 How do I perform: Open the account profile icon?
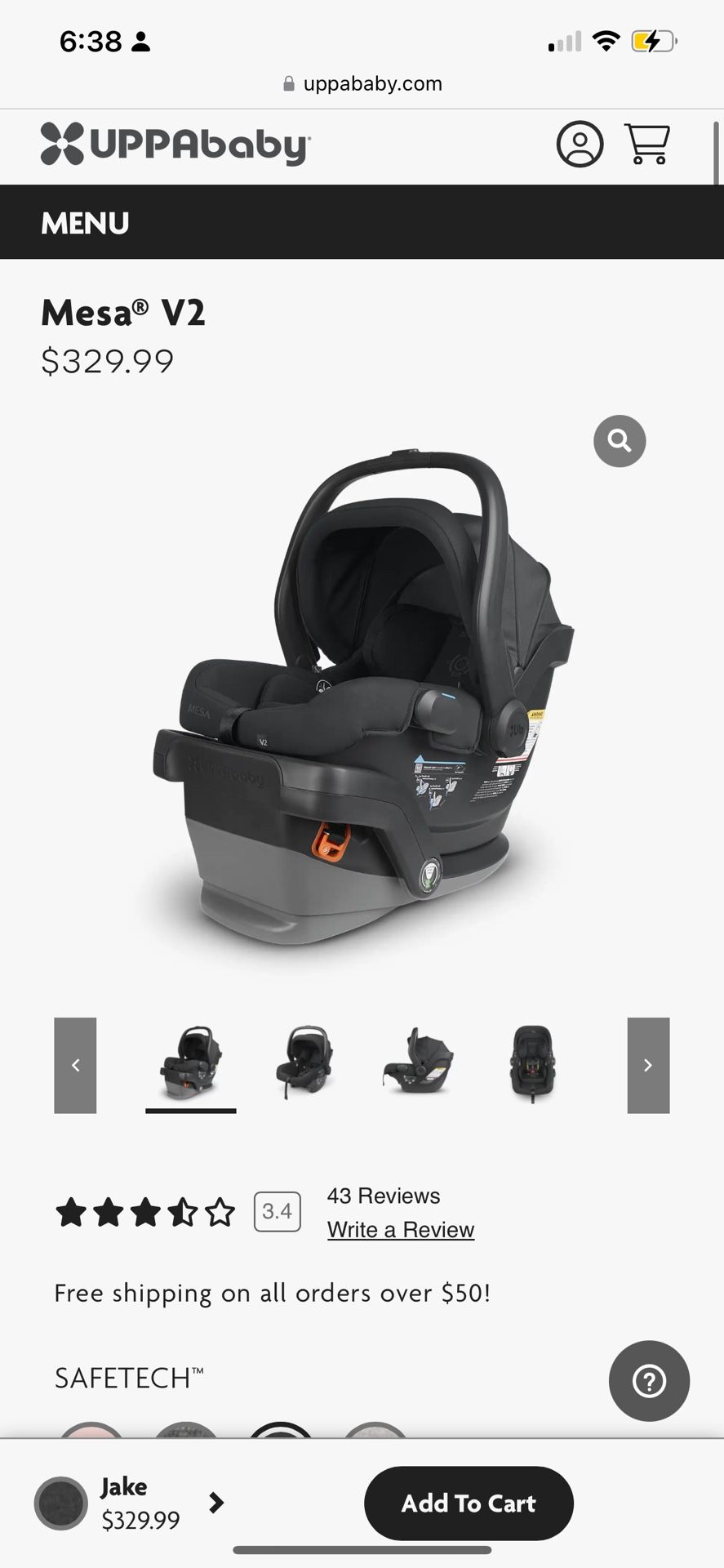pyautogui.click(x=580, y=145)
